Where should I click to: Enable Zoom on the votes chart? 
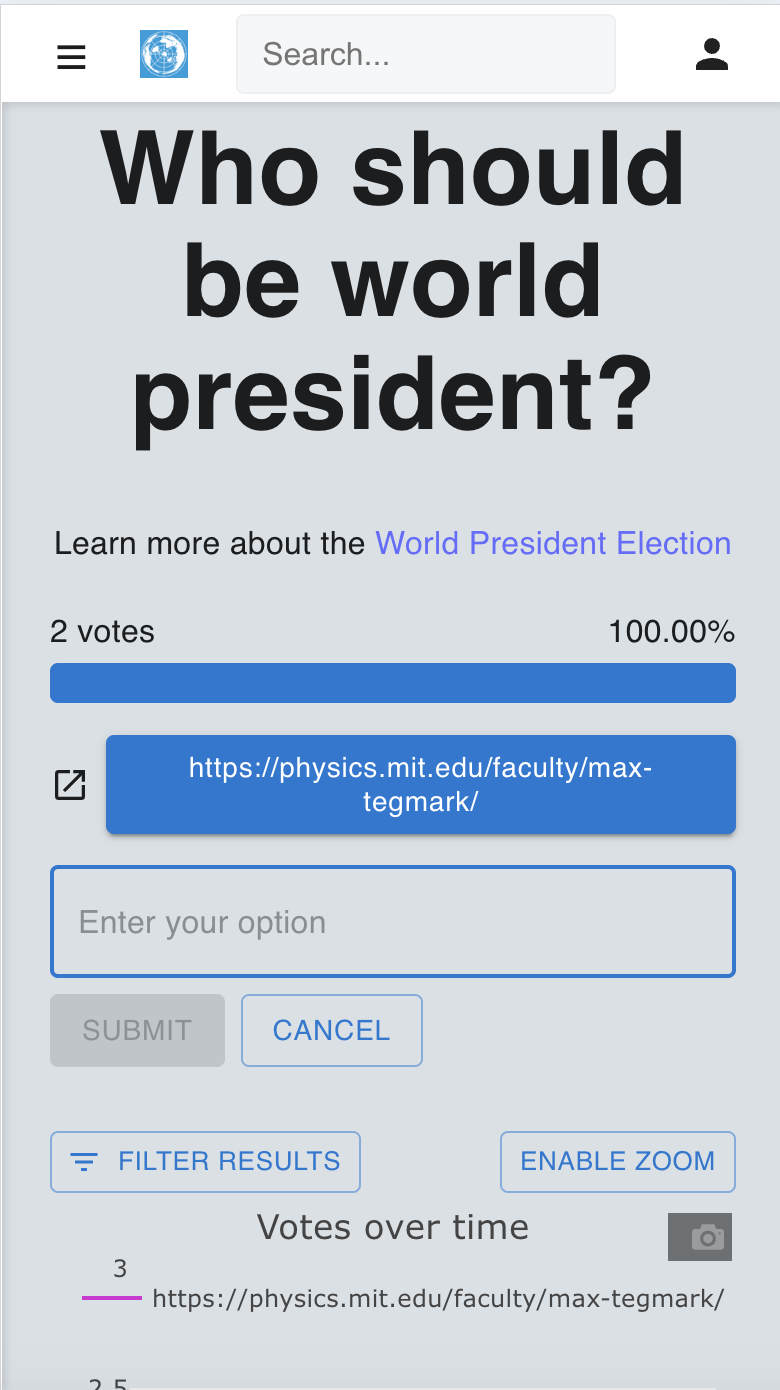(x=617, y=1162)
